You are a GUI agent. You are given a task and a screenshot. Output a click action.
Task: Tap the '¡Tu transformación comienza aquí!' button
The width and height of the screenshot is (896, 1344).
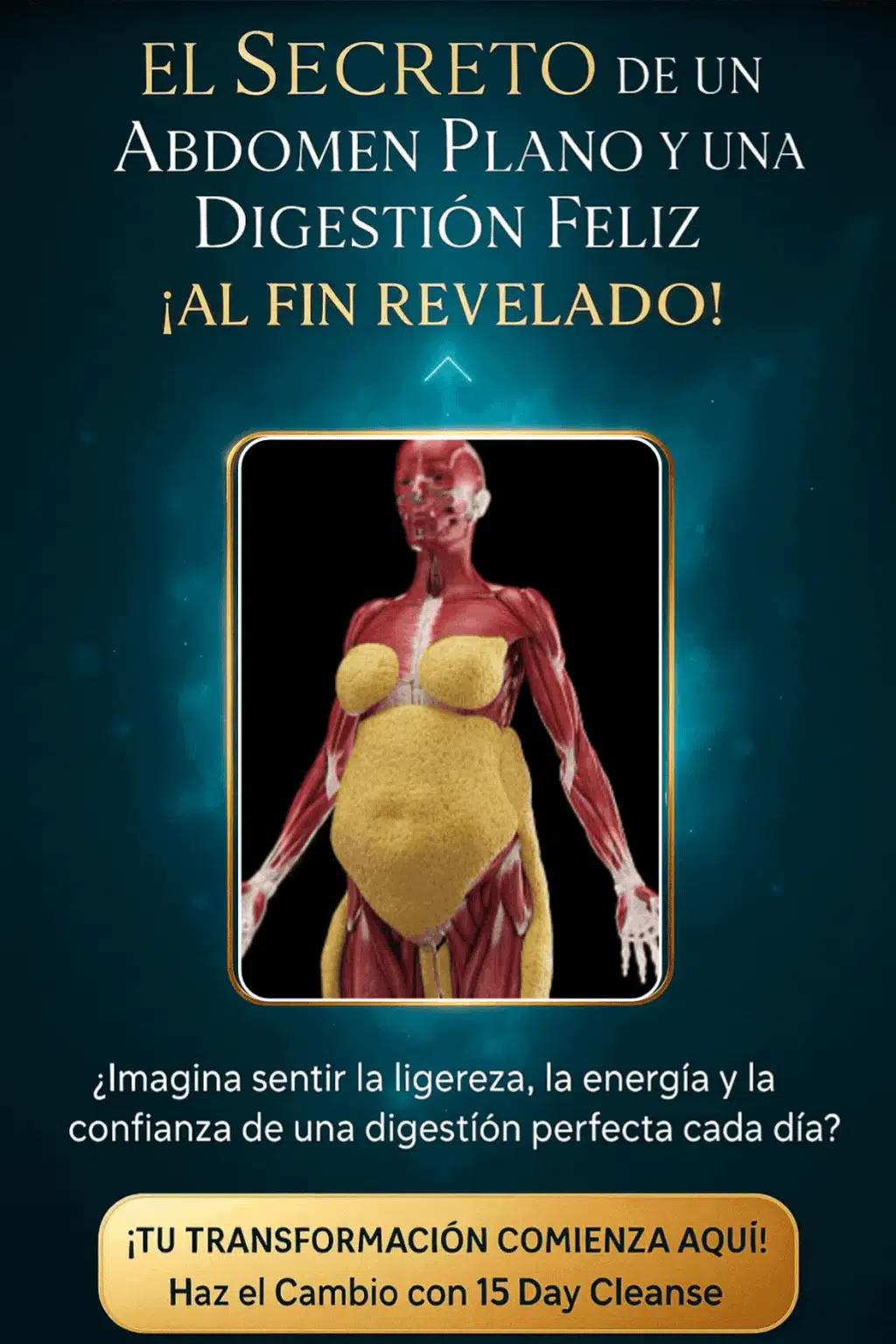tap(448, 1265)
